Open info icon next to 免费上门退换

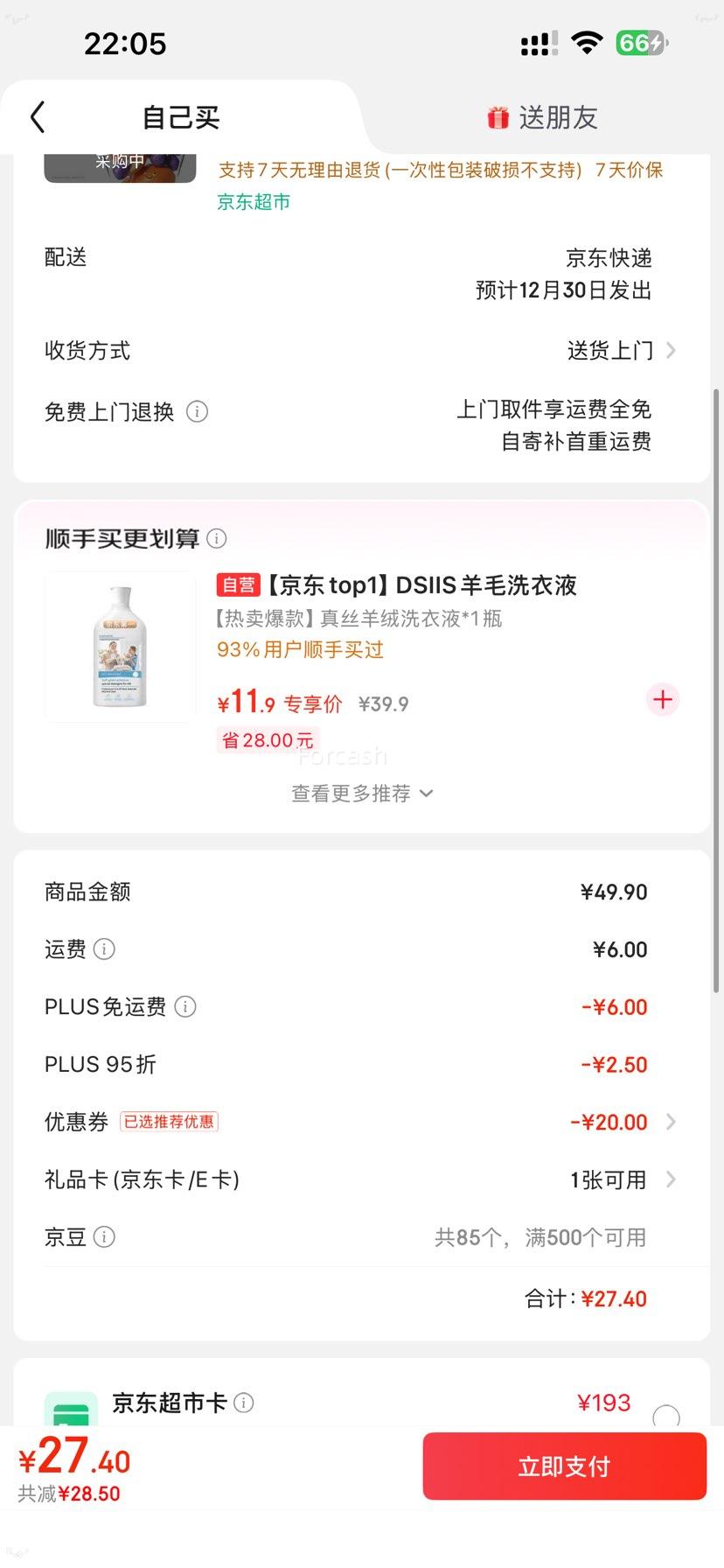click(198, 412)
